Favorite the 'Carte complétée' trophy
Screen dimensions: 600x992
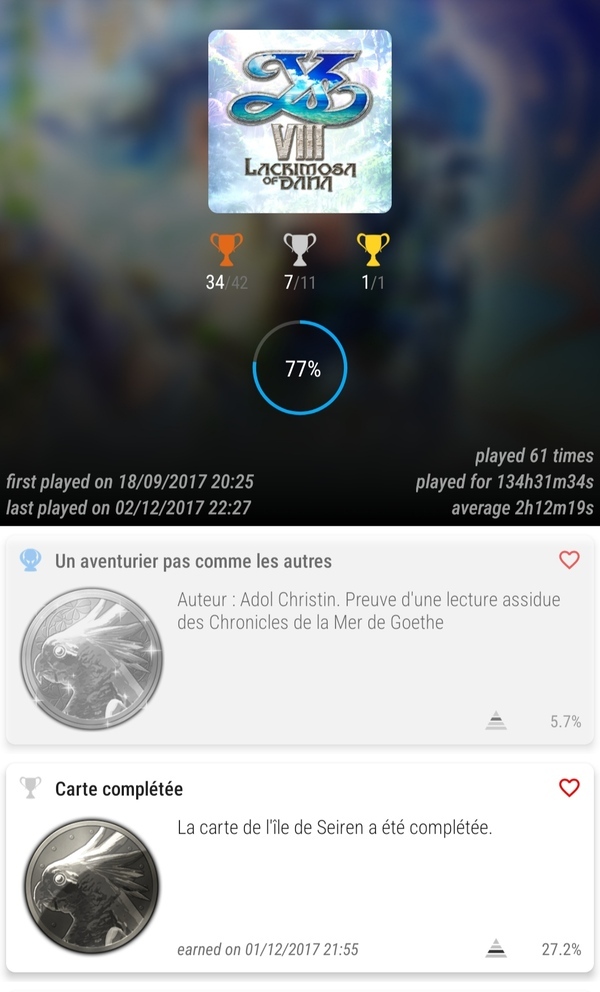pos(569,788)
